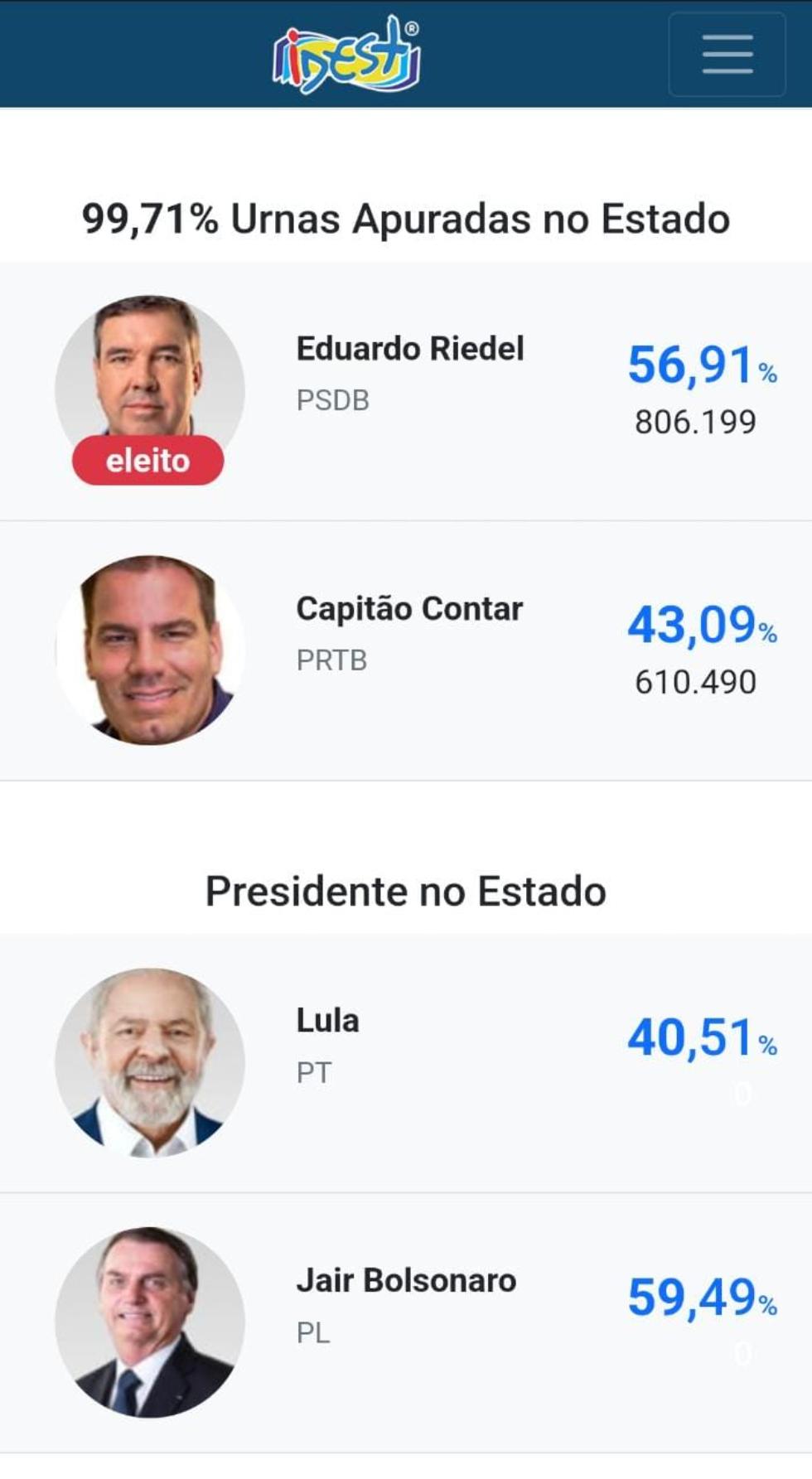
Task: Click the 'Presidente no Estado' heading
Action: 406,892
